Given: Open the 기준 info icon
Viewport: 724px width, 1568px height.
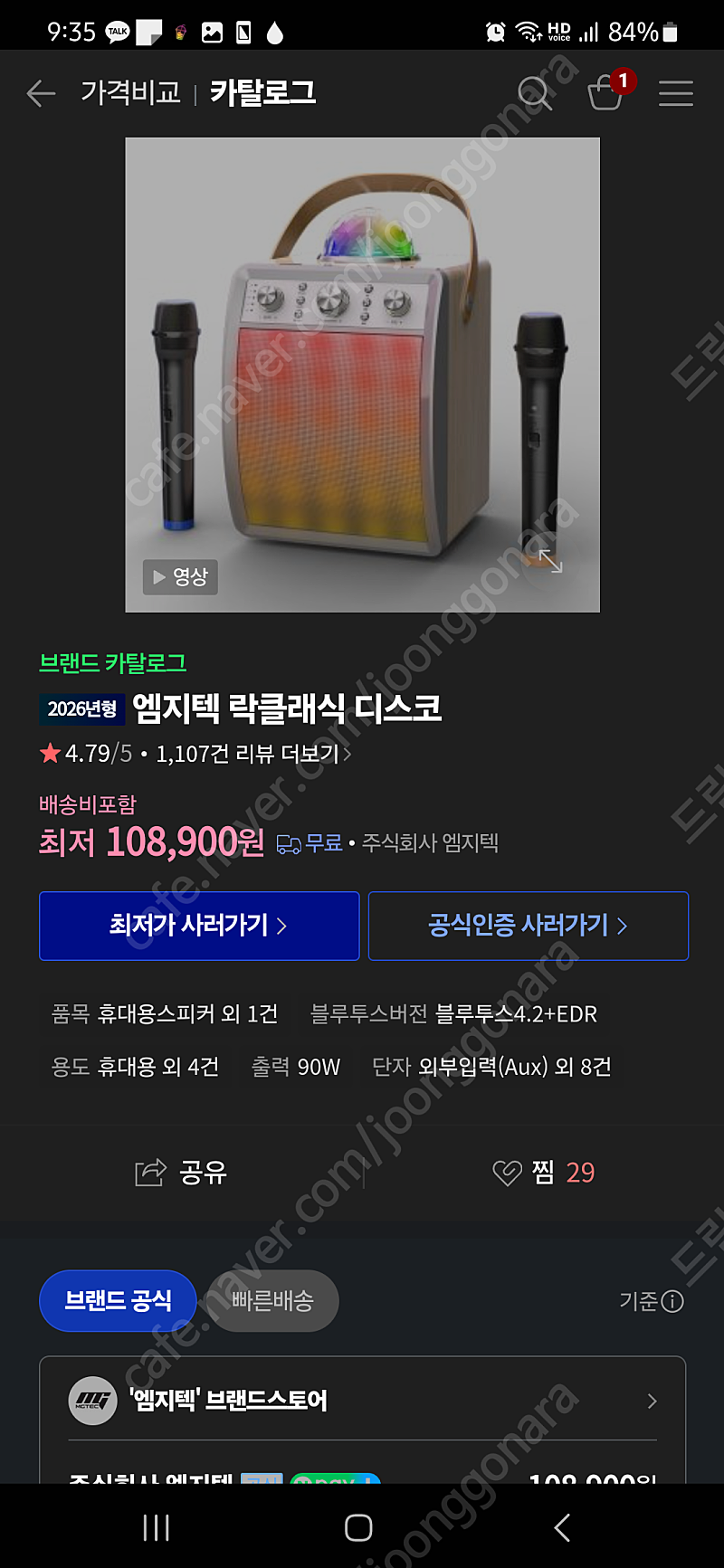Looking at the screenshot, I should tap(672, 1301).
